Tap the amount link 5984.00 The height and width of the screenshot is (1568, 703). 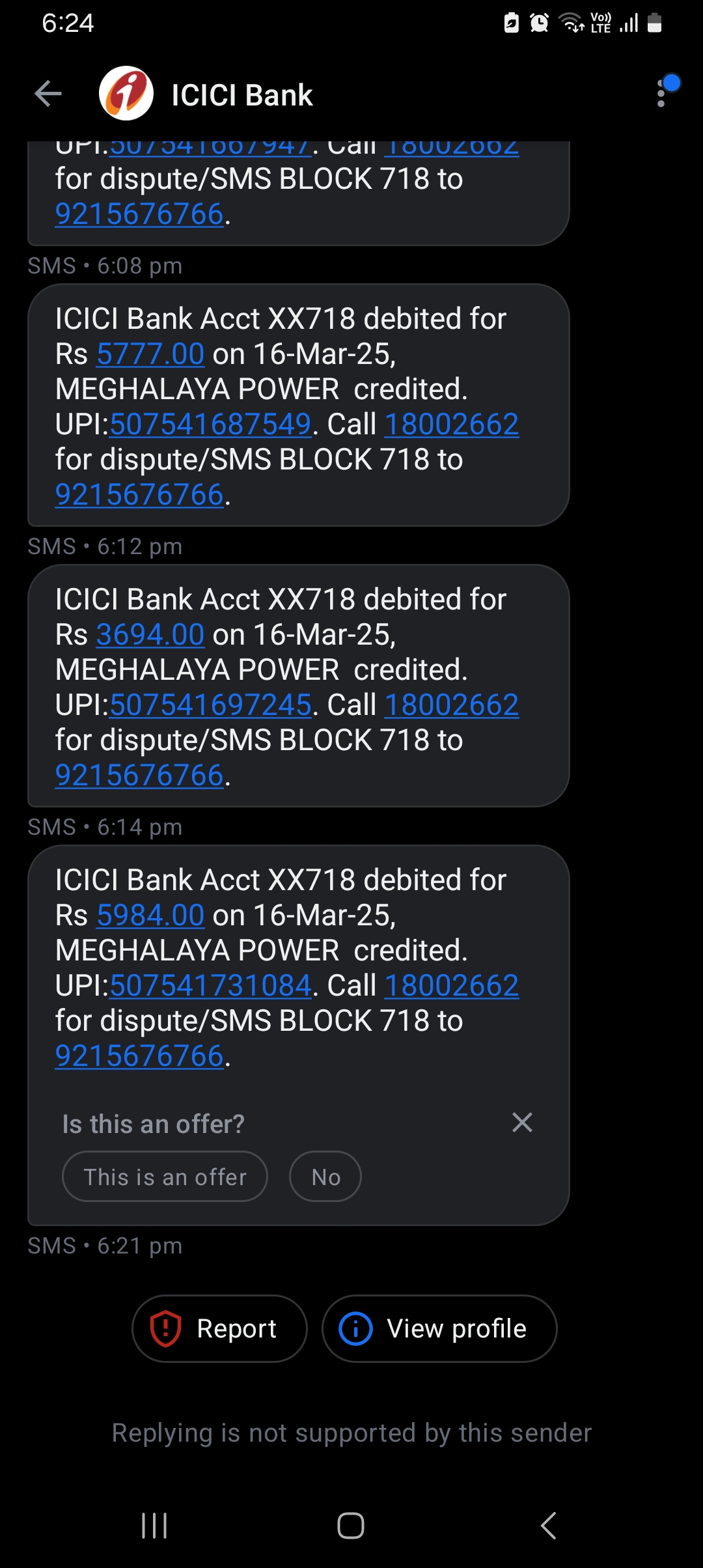[x=150, y=916]
